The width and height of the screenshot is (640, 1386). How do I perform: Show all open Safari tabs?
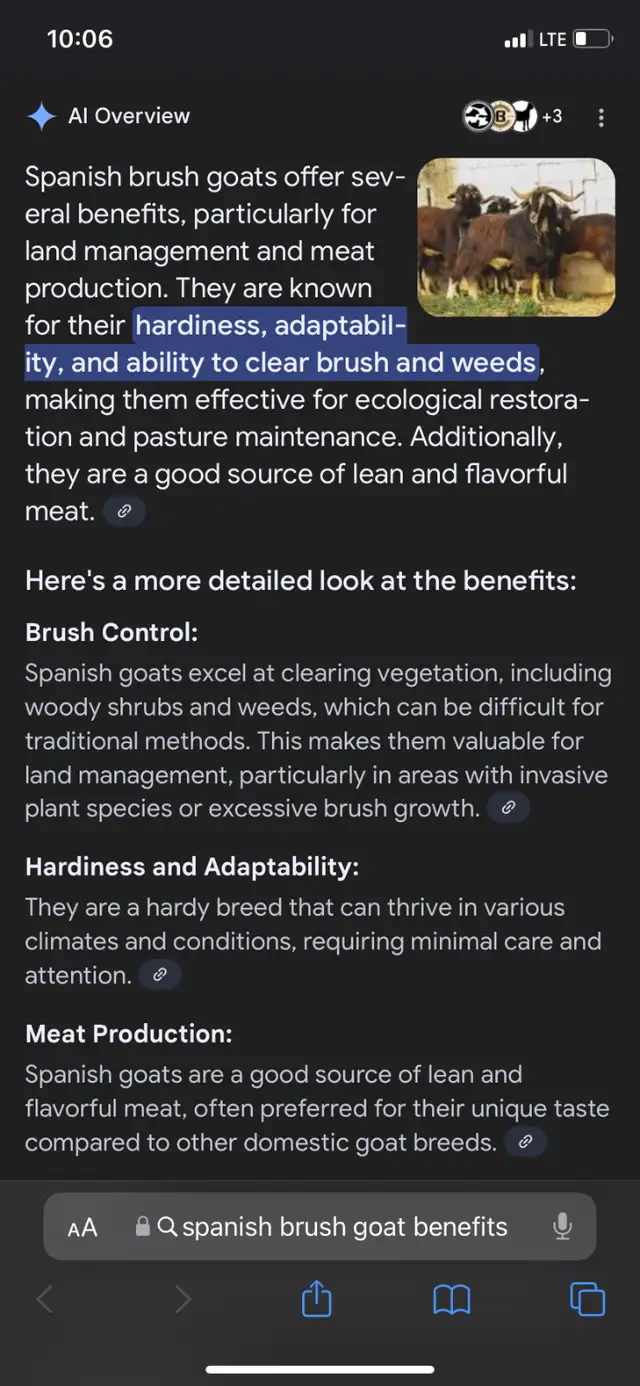click(x=587, y=1299)
